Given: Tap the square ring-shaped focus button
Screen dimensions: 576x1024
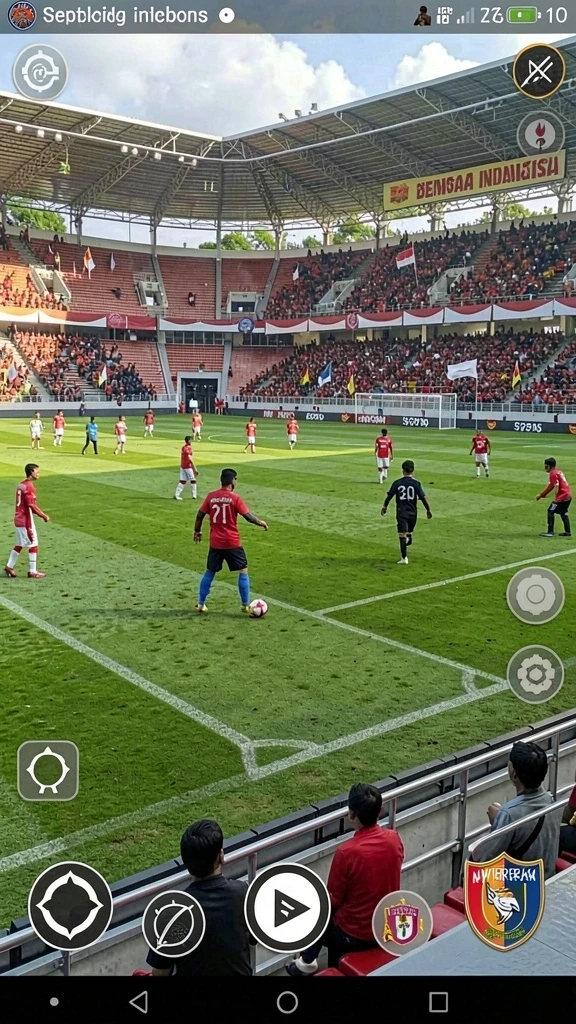Looking at the screenshot, I should tap(48, 771).
